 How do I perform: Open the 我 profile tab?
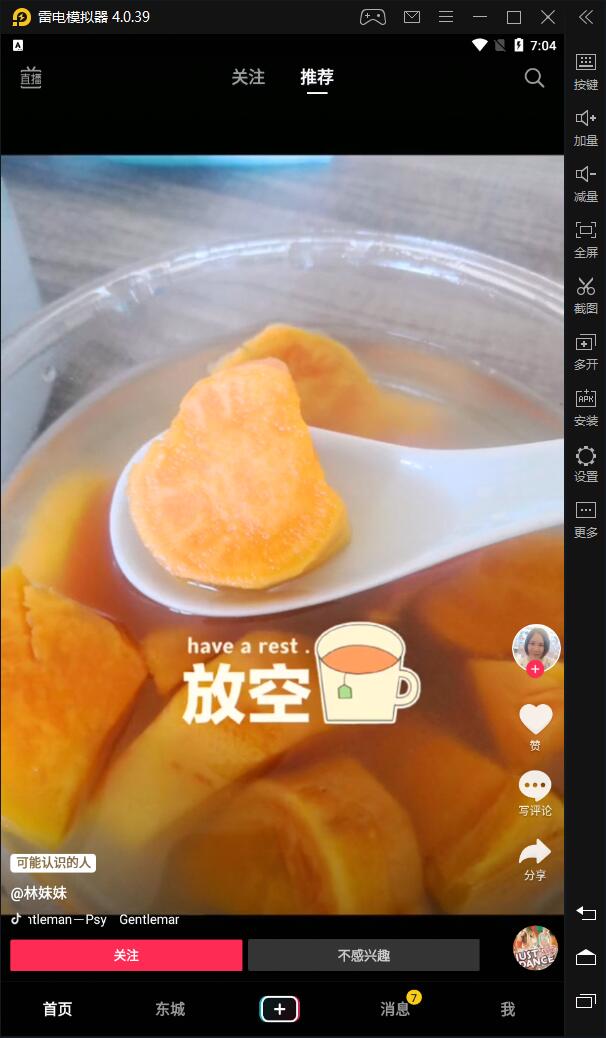coord(508,1009)
